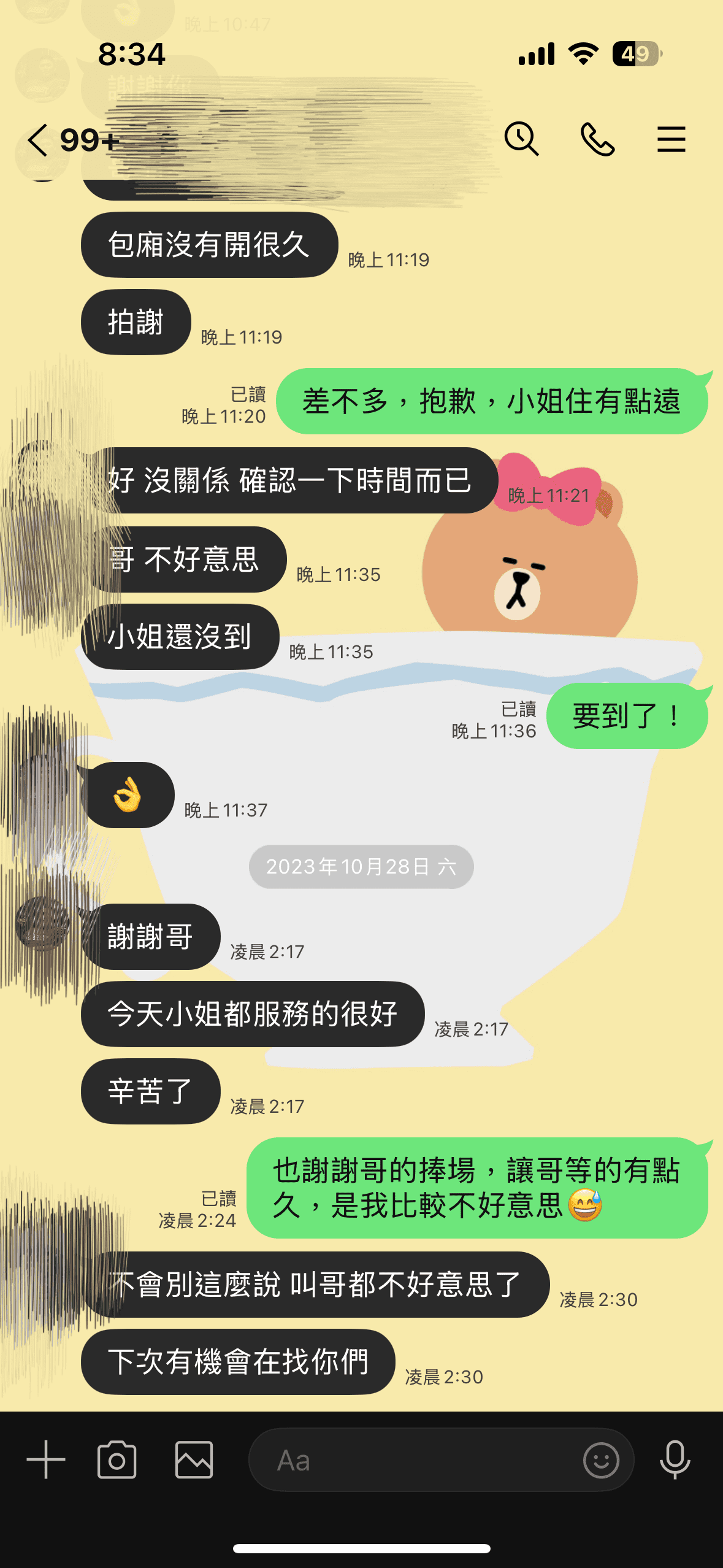Open the camera to take photo
The height and width of the screenshot is (1568, 723).
(117, 1459)
